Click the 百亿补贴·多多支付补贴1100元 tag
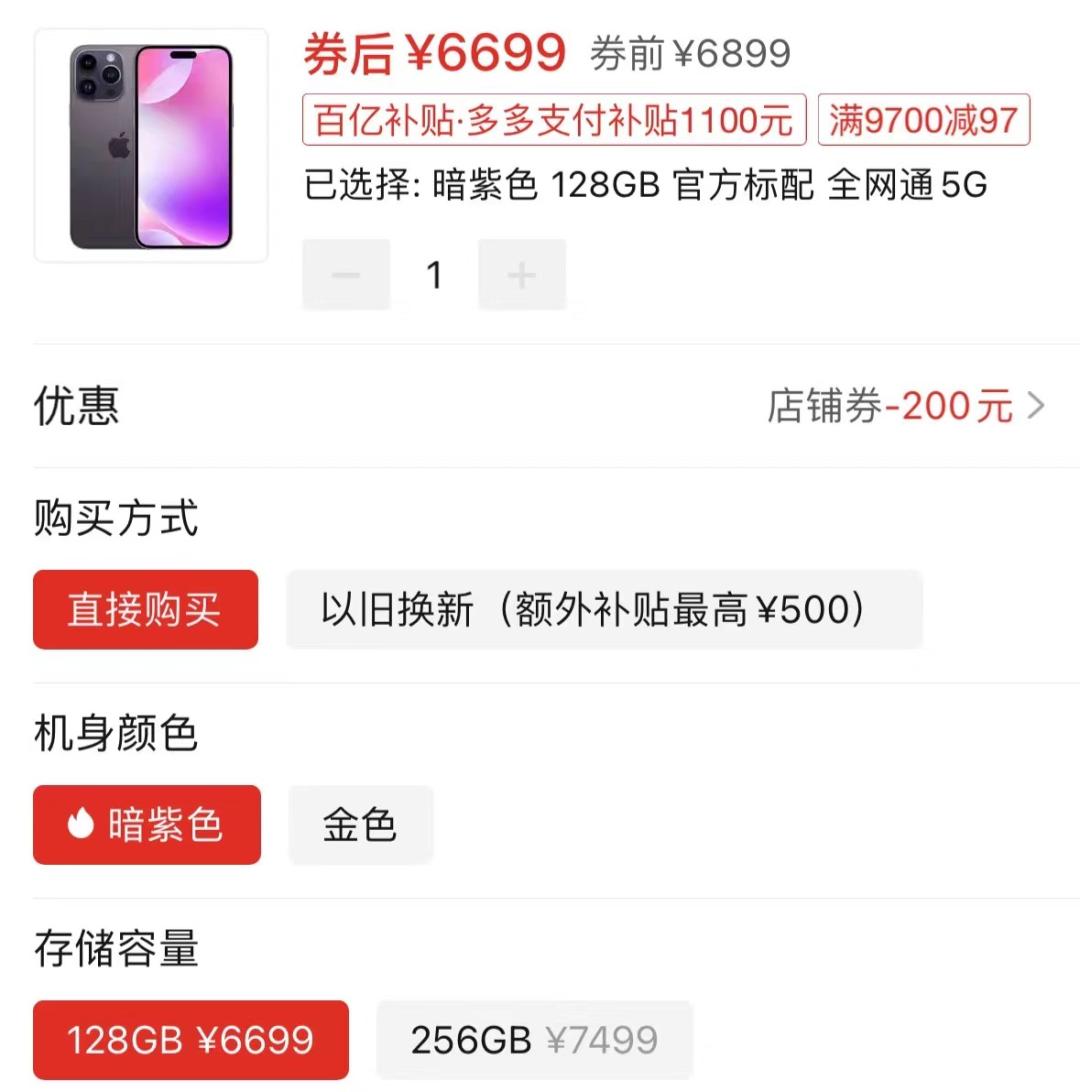Screen dimensions: 1080x1092 coord(552,120)
